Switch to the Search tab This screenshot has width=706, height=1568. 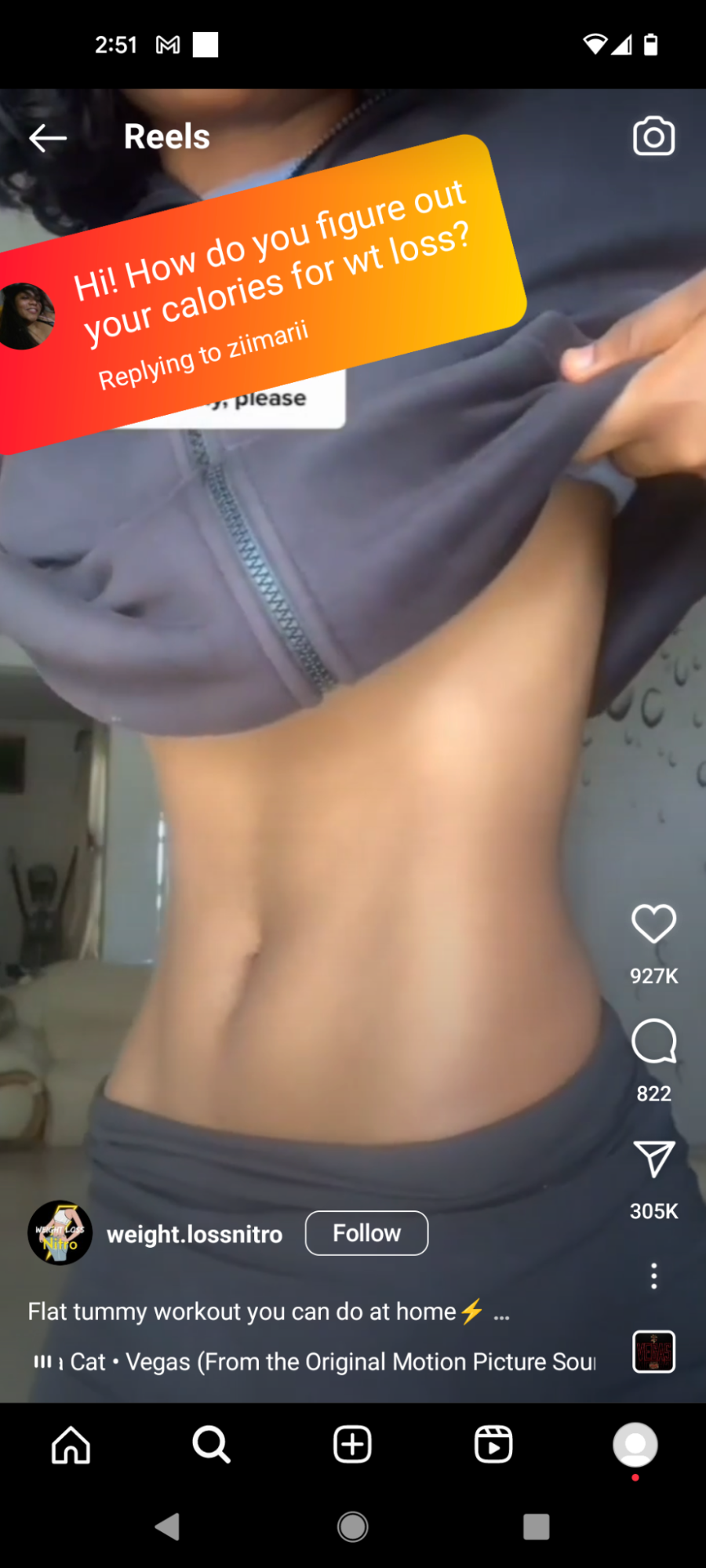click(x=211, y=1445)
